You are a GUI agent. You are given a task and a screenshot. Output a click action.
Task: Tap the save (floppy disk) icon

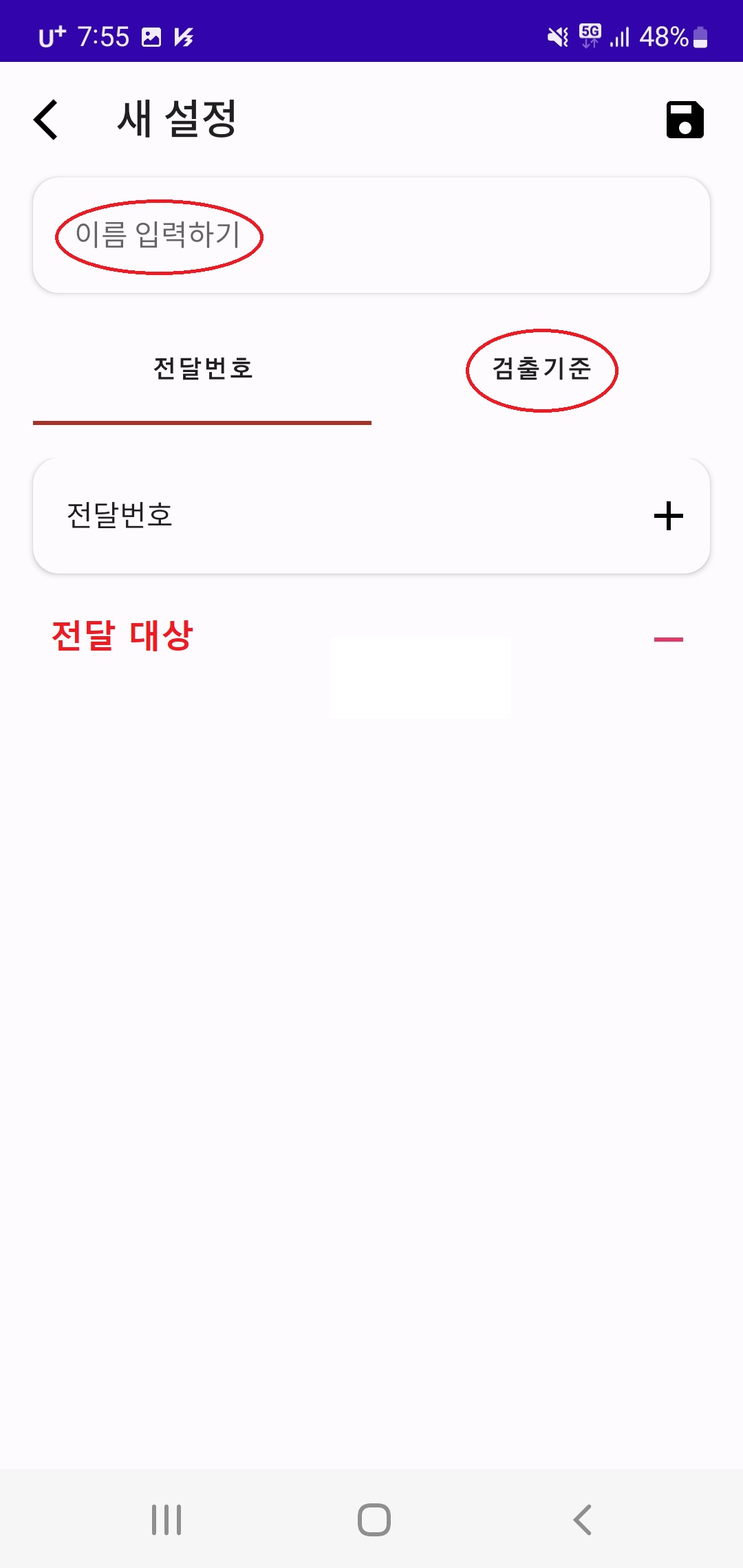coord(683,120)
